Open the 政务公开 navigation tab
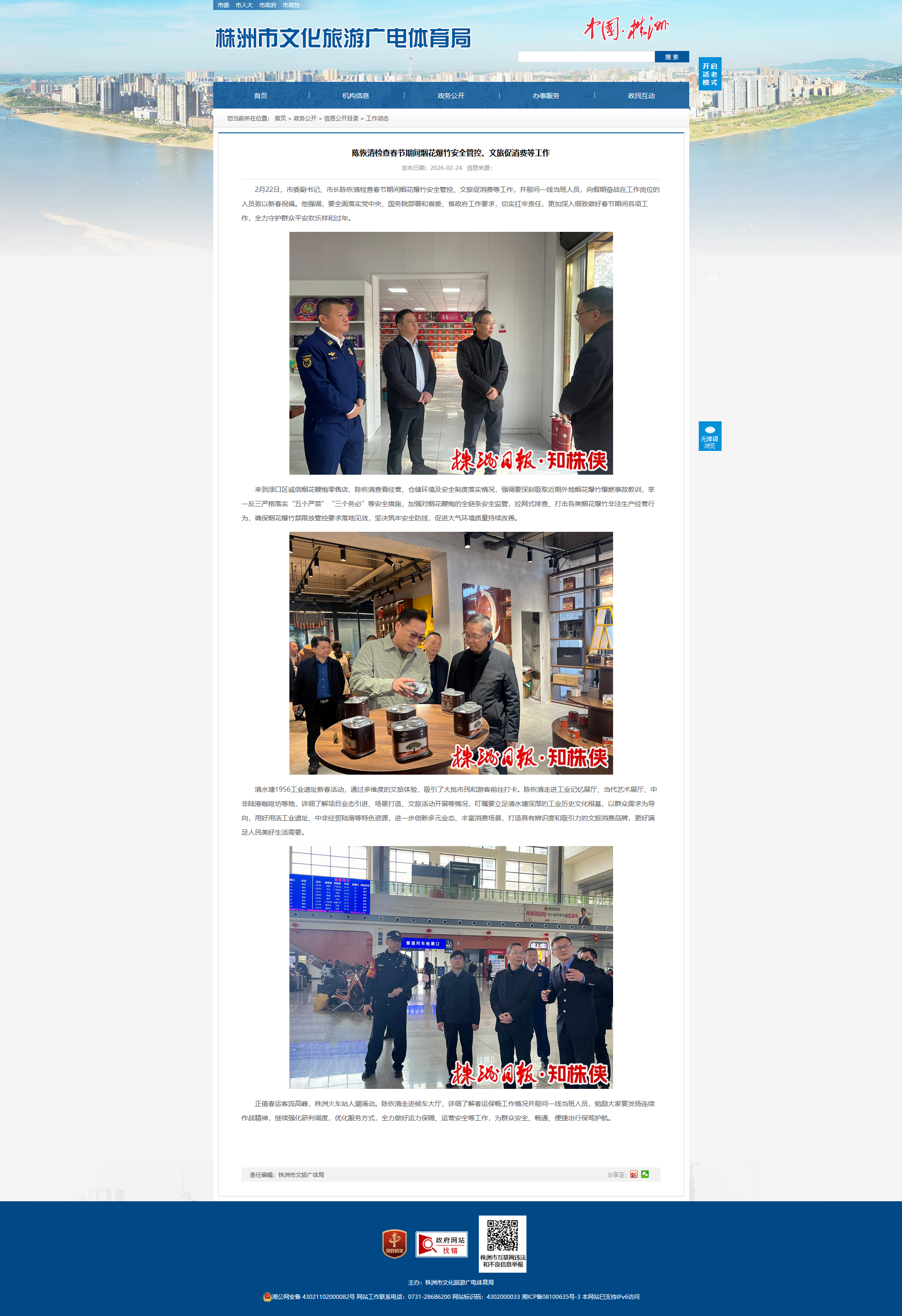The image size is (902, 1316). pyautogui.click(x=451, y=96)
